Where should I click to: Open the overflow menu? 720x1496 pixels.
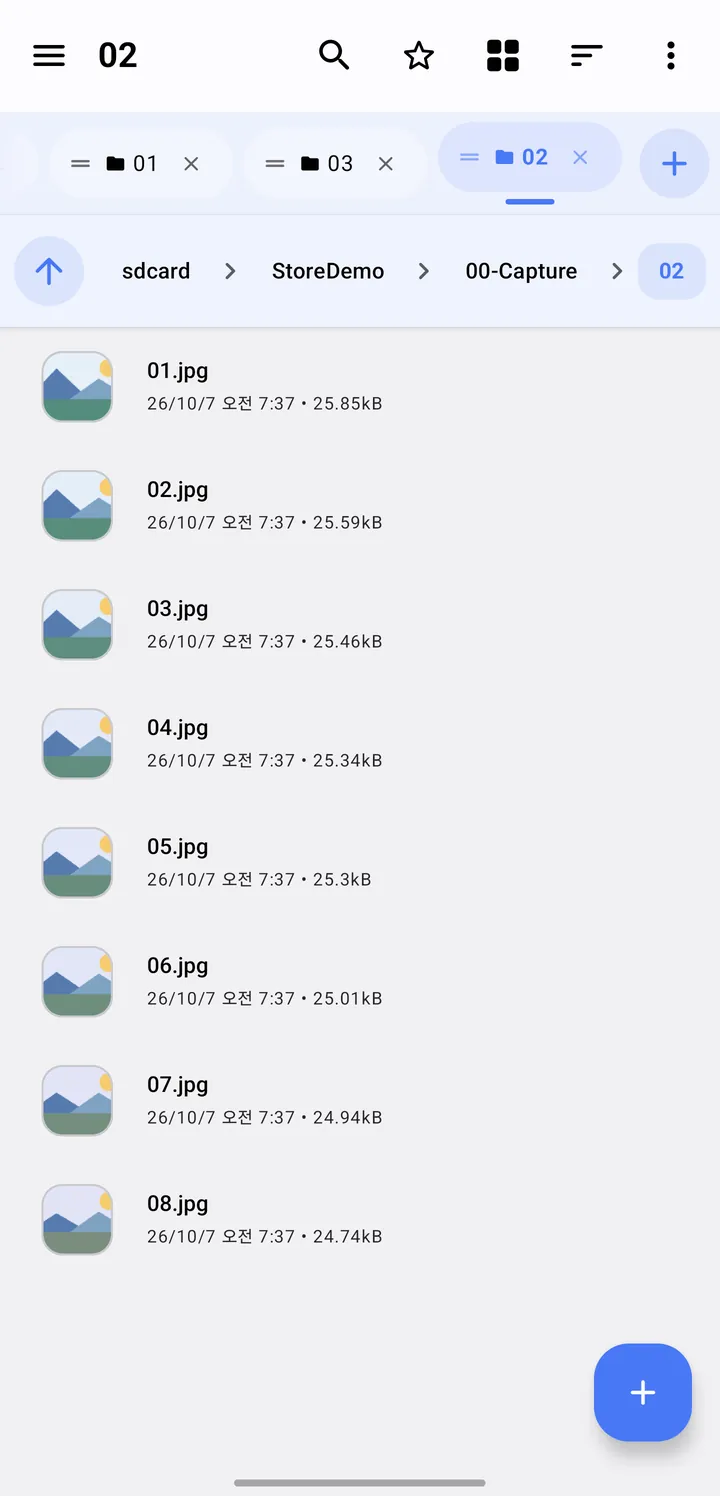[671, 56]
